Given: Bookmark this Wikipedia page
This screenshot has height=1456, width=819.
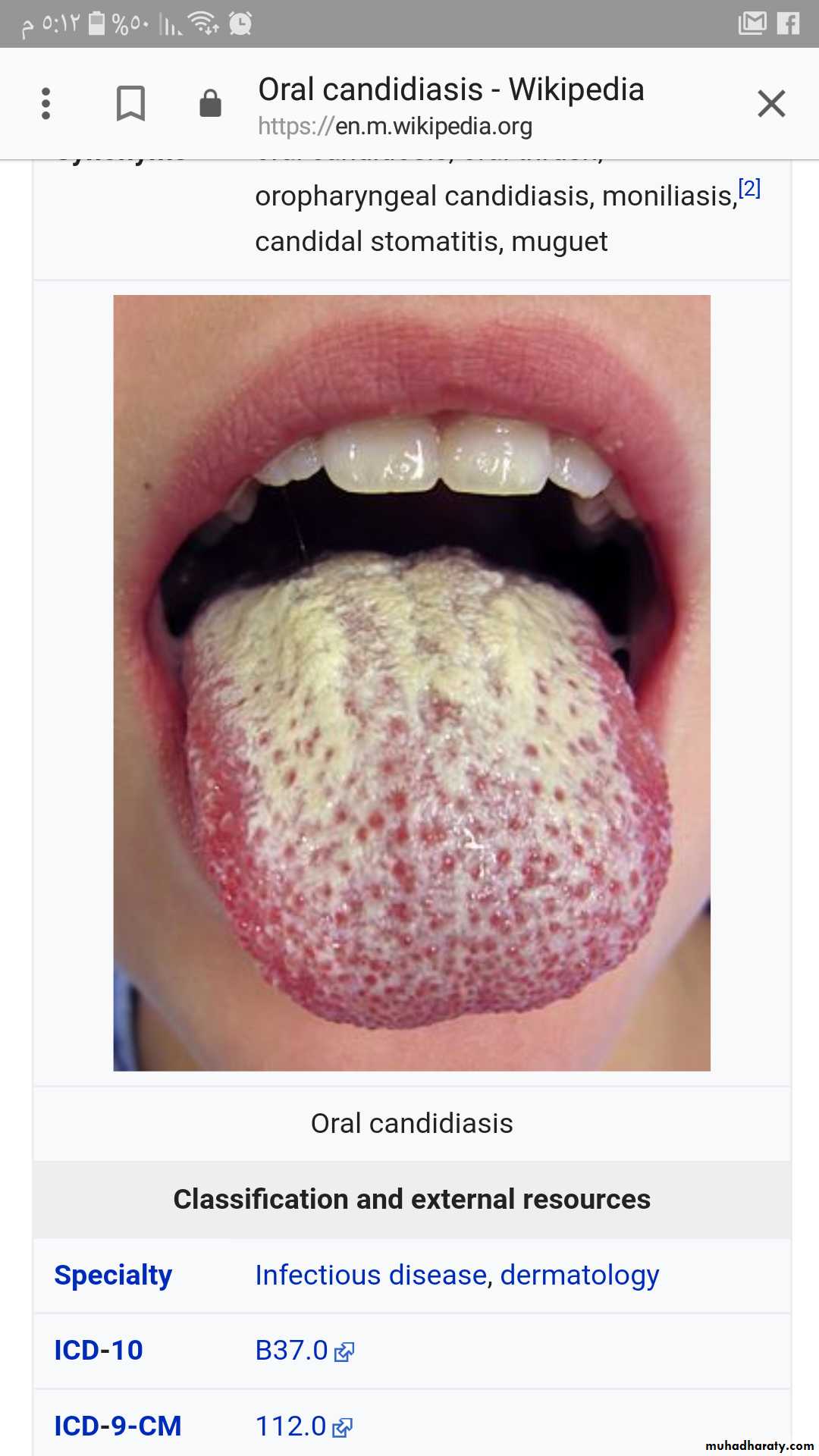Looking at the screenshot, I should click(130, 103).
